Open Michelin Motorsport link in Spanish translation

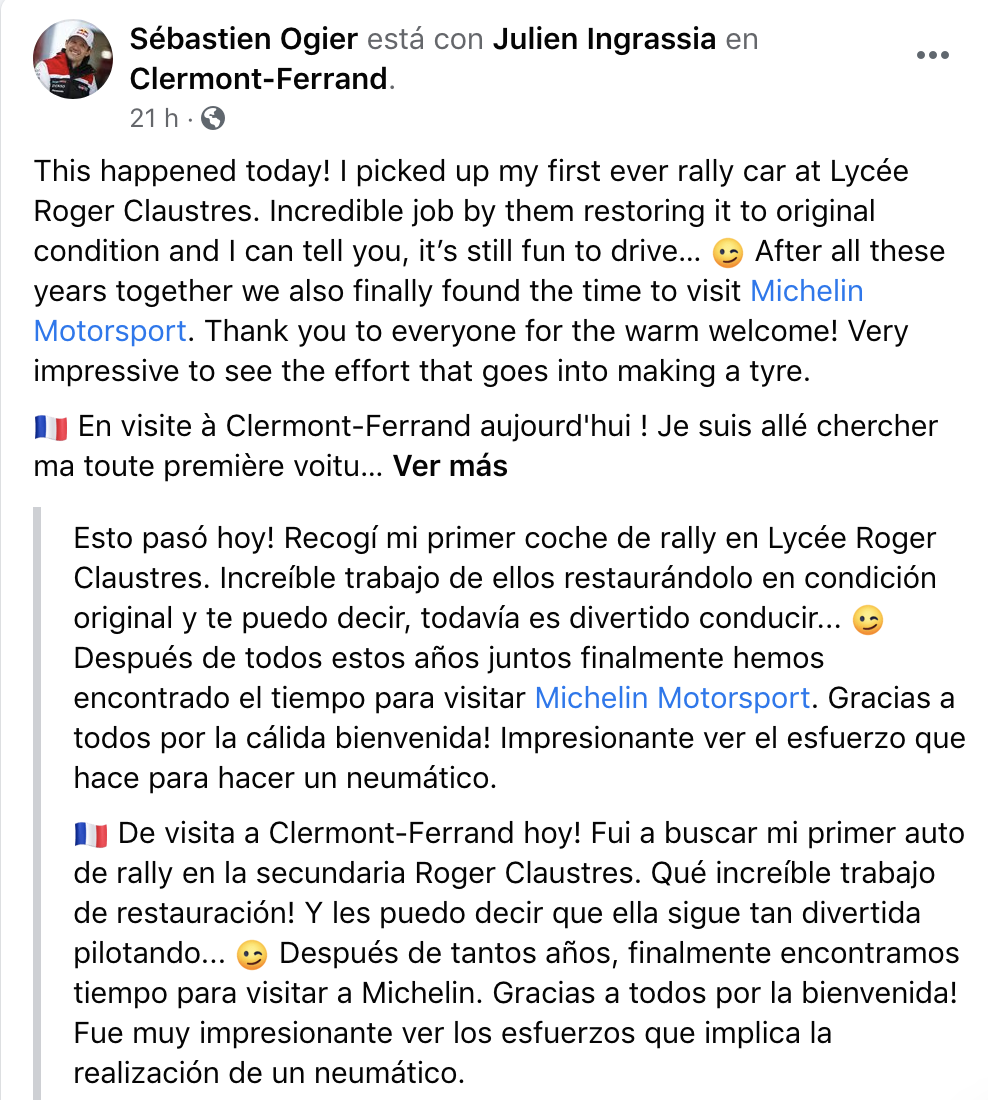pos(672,698)
